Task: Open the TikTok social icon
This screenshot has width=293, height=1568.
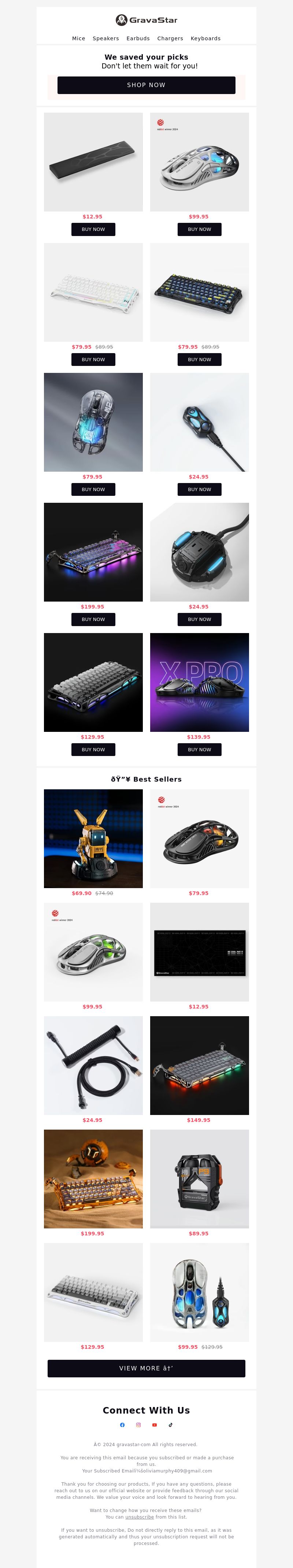Action: pos(171,1425)
